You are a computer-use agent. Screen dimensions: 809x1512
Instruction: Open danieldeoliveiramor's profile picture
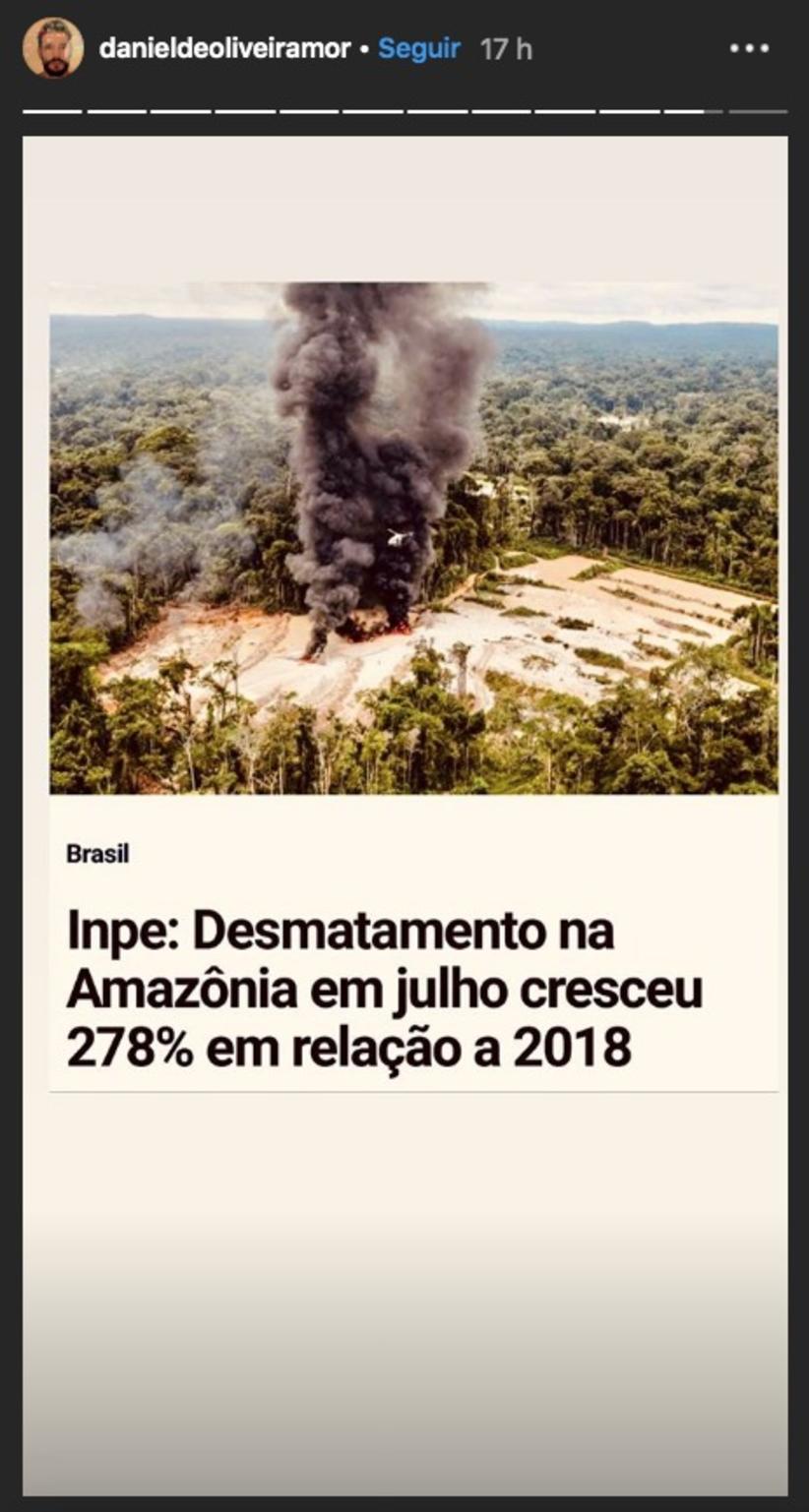pos(53,47)
